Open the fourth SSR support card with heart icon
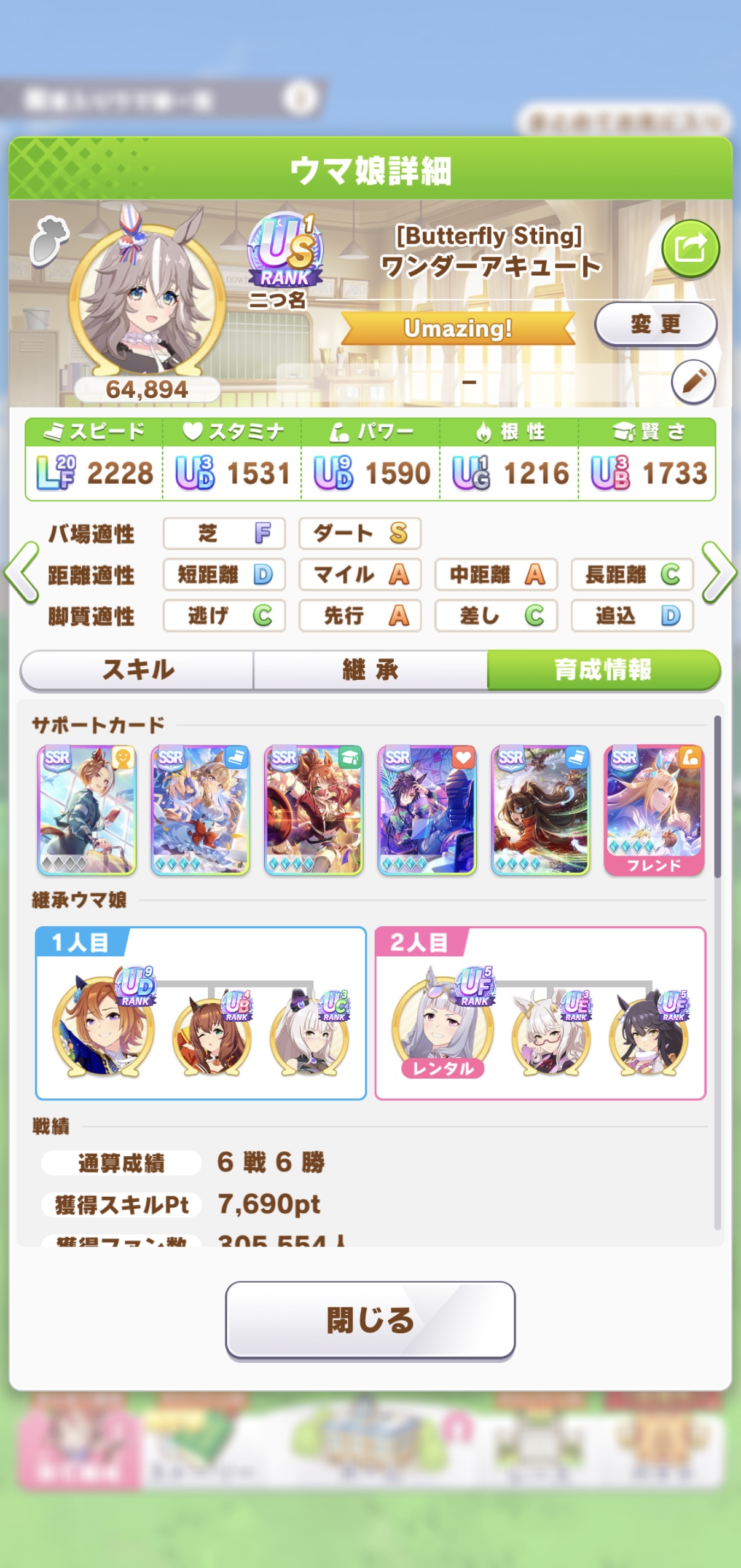Image resolution: width=741 pixels, height=1568 pixels. pos(427,810)
